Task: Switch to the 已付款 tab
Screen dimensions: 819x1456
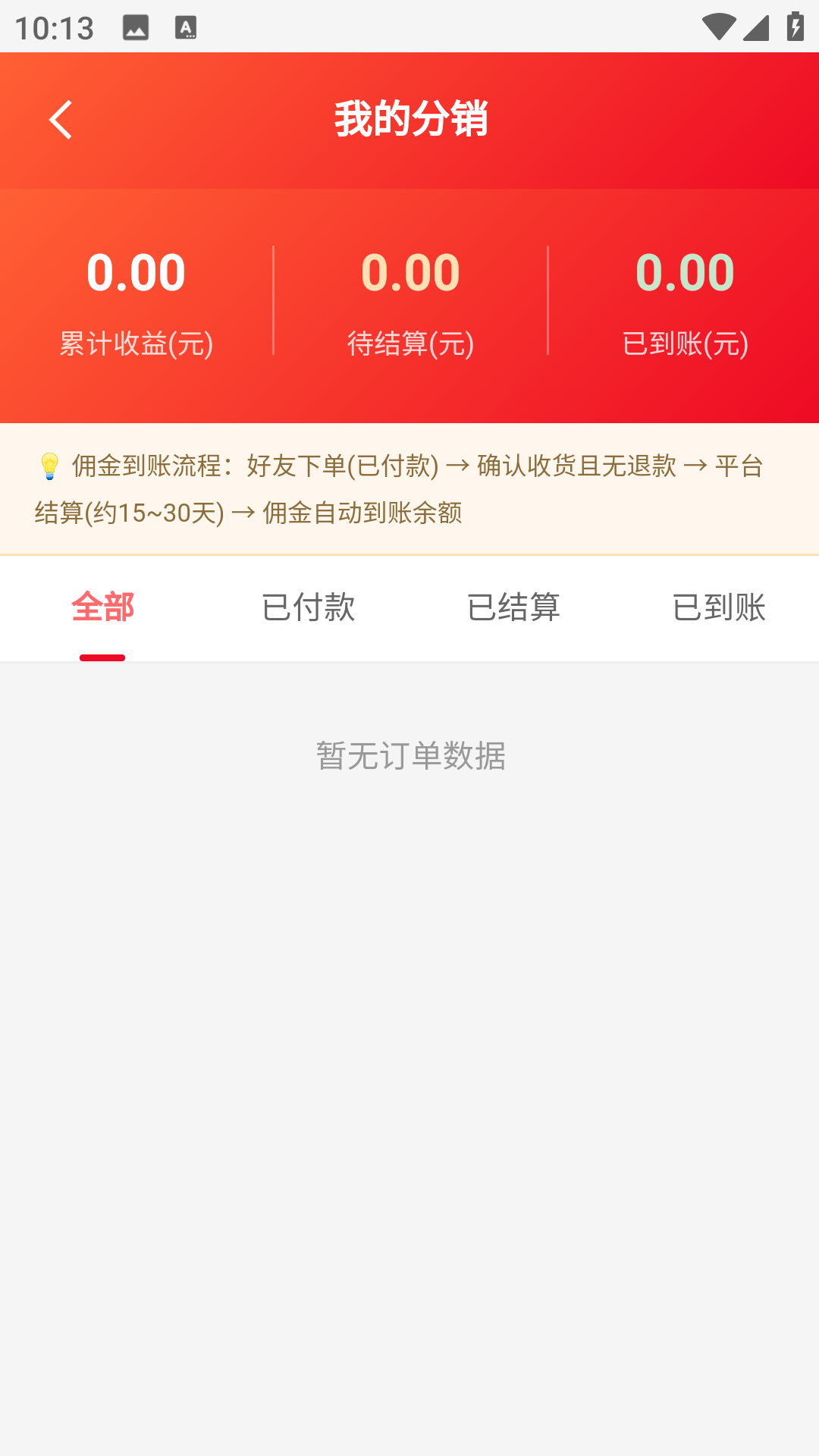Action: click(x=308, y=608)
